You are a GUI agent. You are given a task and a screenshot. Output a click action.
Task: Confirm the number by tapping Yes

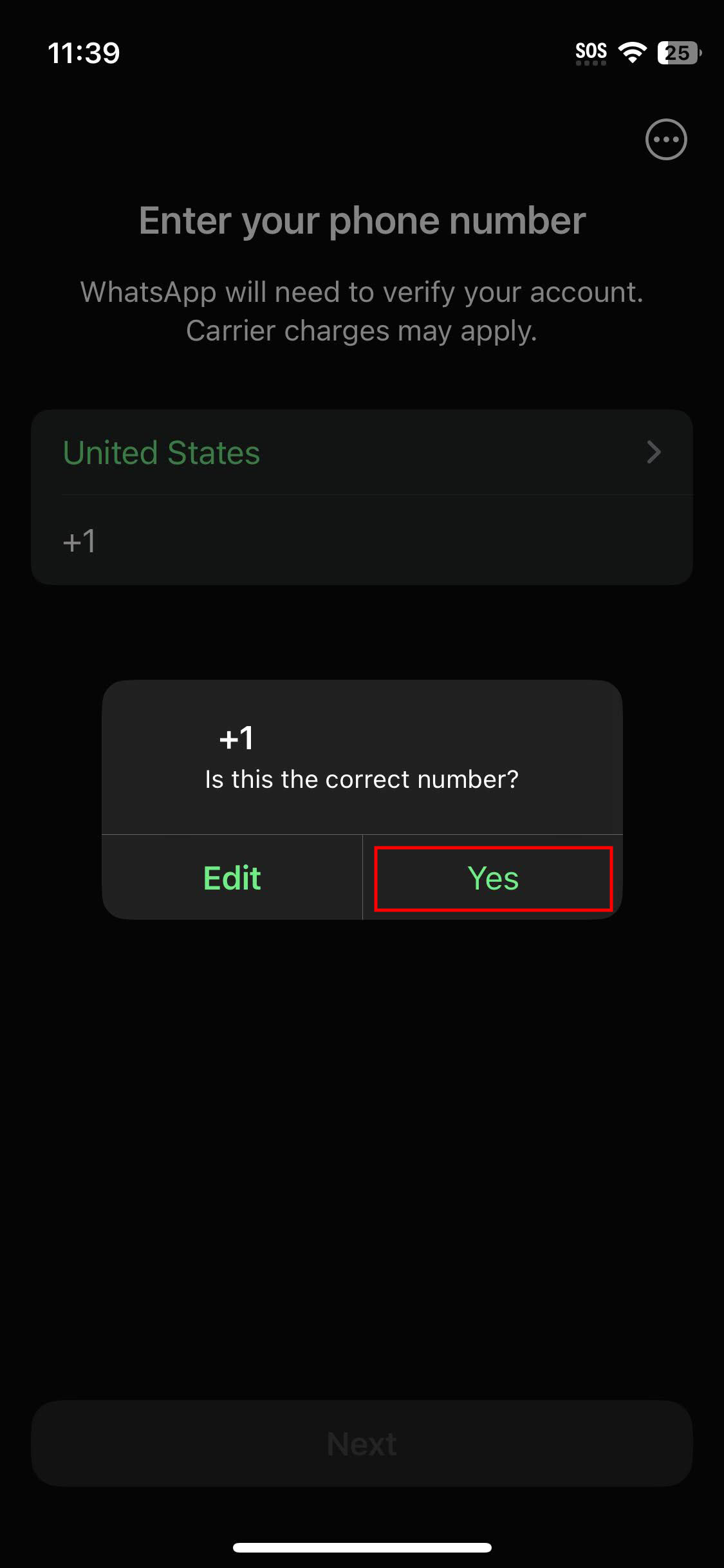coord(493,878)
